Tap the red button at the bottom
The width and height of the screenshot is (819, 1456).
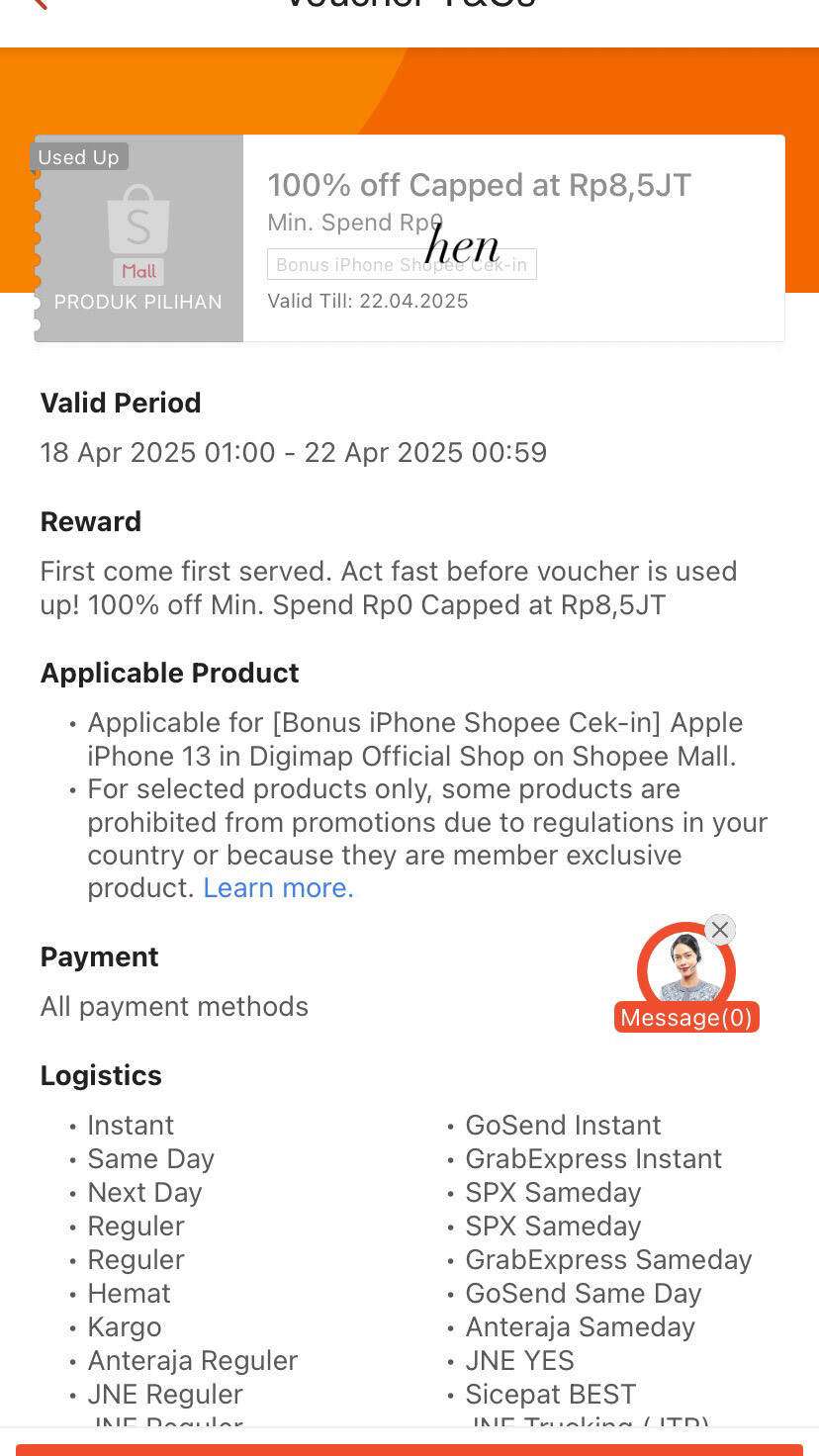tap(409, 1450)
